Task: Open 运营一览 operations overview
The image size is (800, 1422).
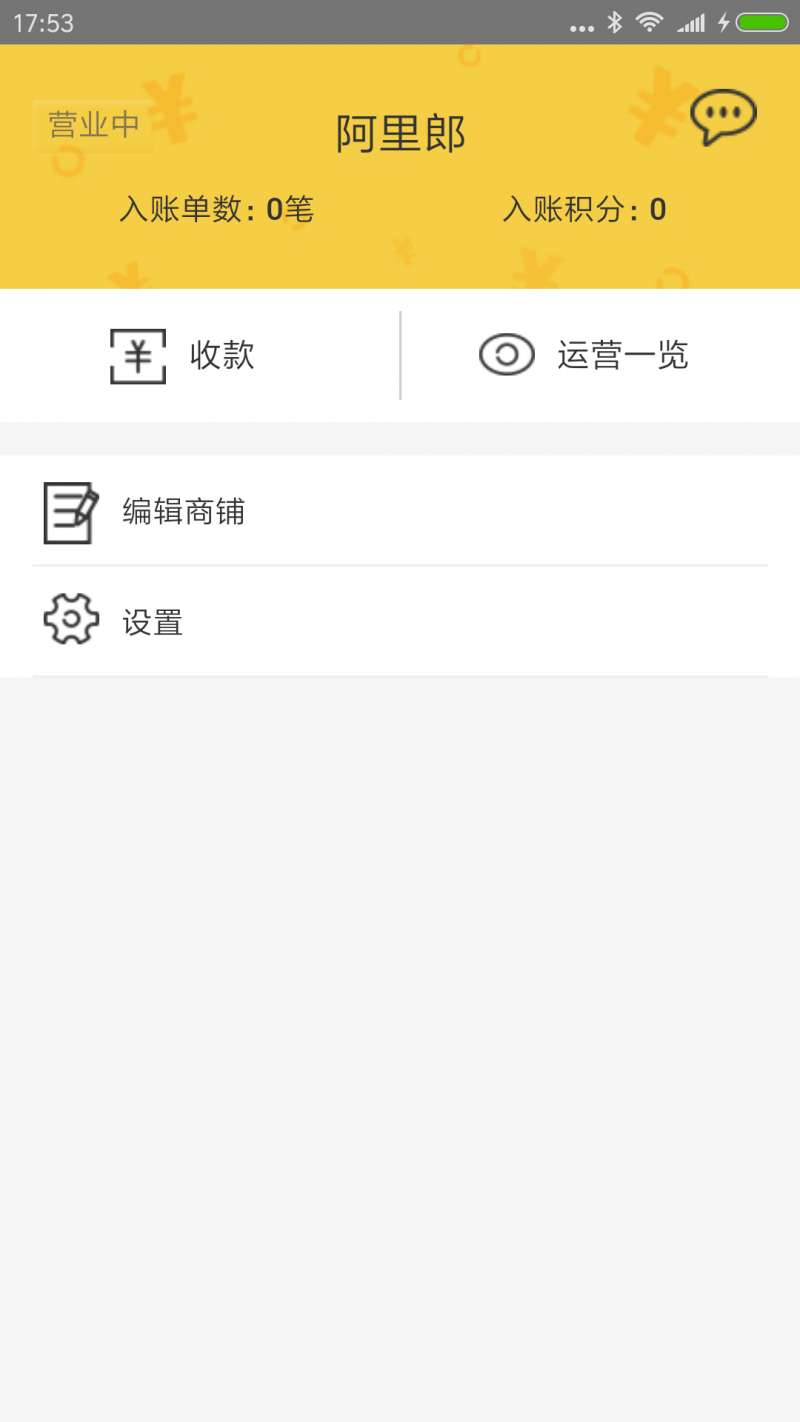Action: pos(600,356)
